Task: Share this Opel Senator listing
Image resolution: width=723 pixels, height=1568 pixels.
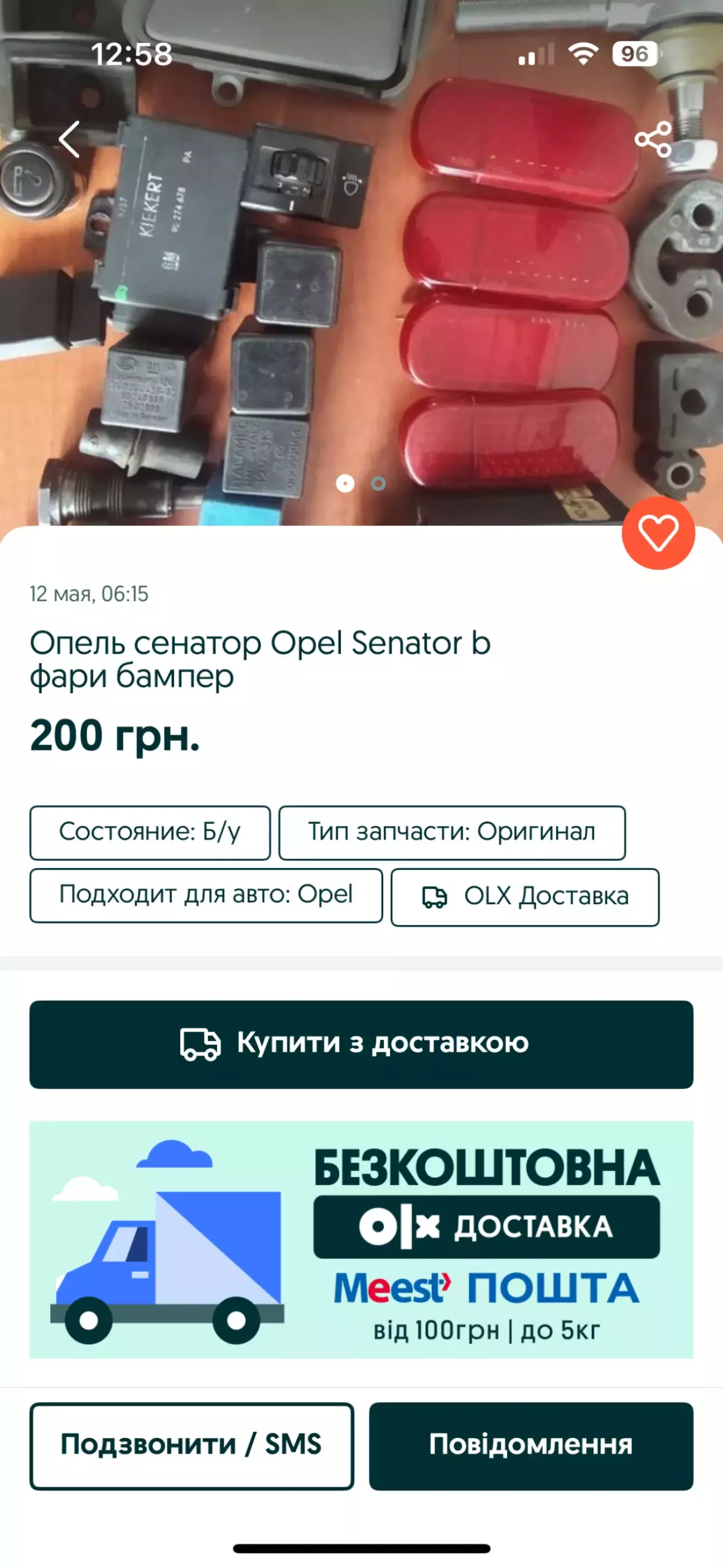Action: click(x=653, y=140)
